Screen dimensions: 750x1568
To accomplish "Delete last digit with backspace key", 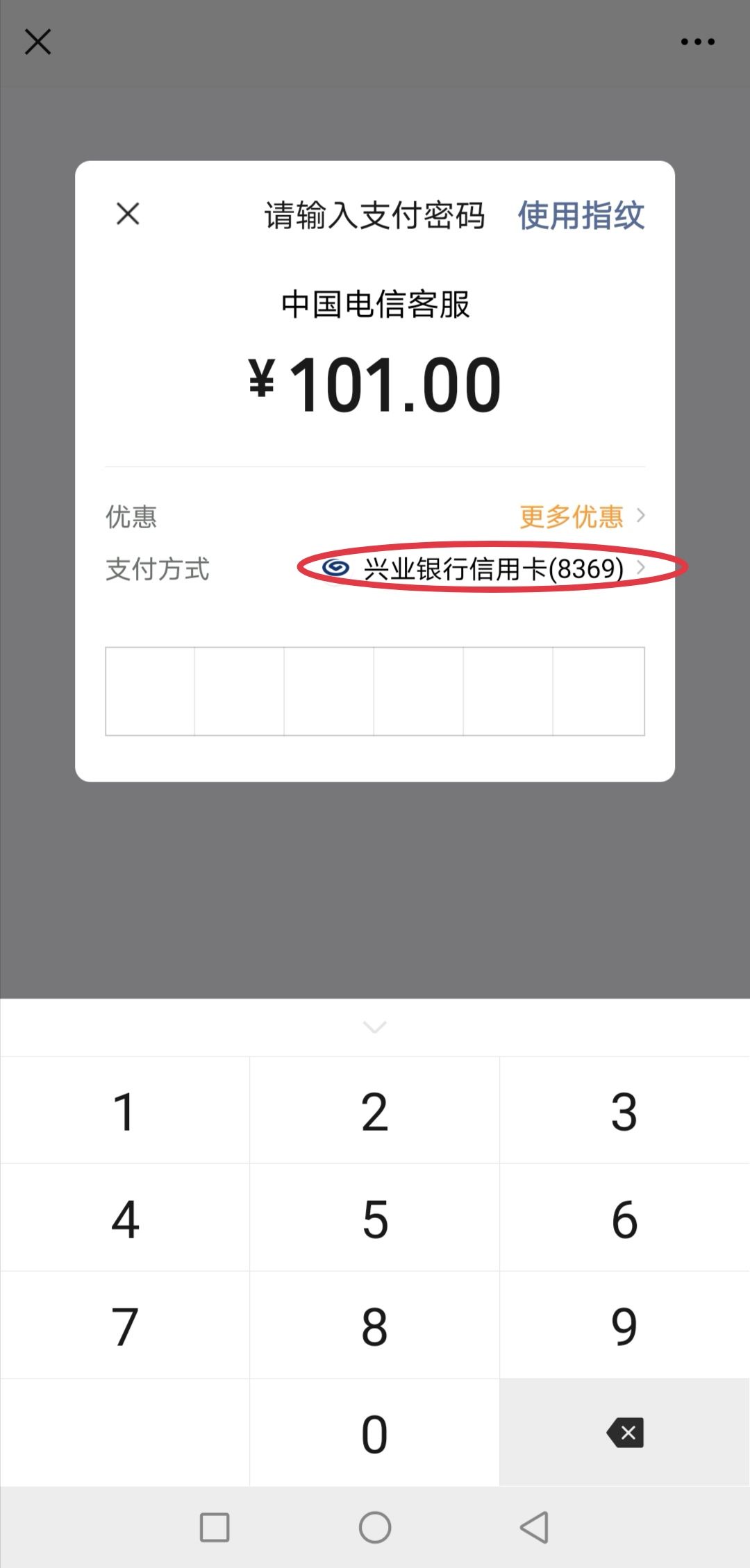I will (x=624, y=1433).
